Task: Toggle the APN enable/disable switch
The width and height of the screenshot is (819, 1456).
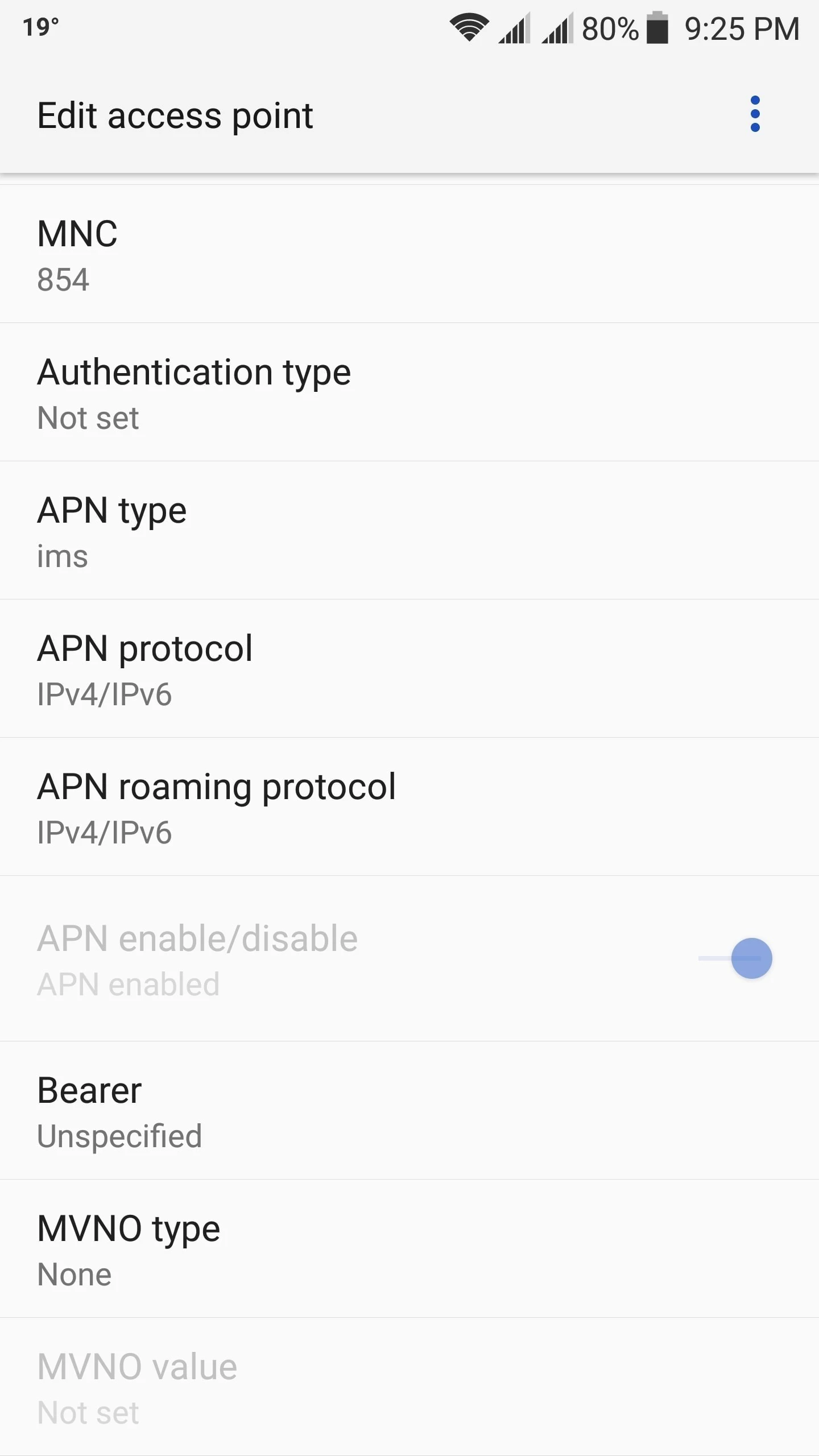Action: tap(736, 958)
